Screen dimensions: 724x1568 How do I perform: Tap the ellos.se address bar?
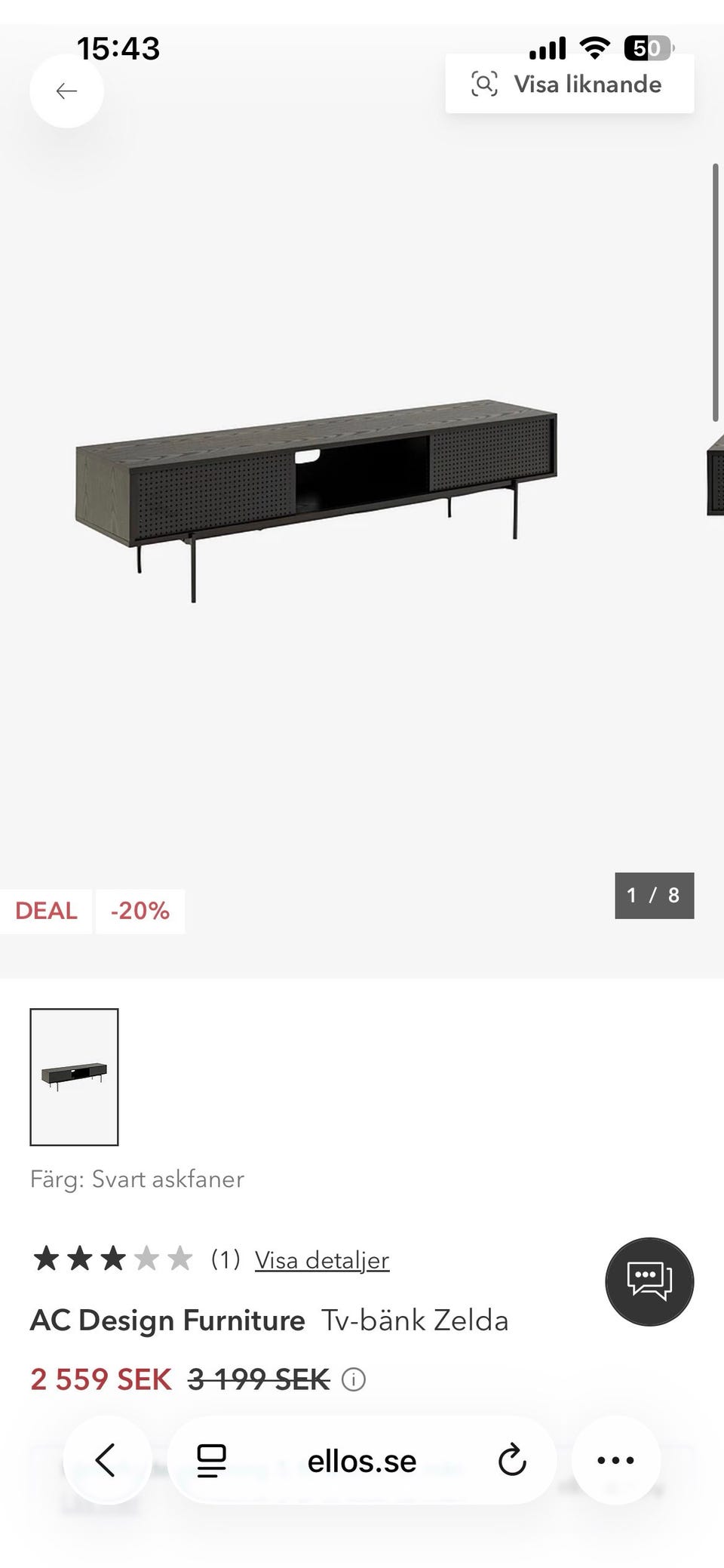pos(362,1461)
